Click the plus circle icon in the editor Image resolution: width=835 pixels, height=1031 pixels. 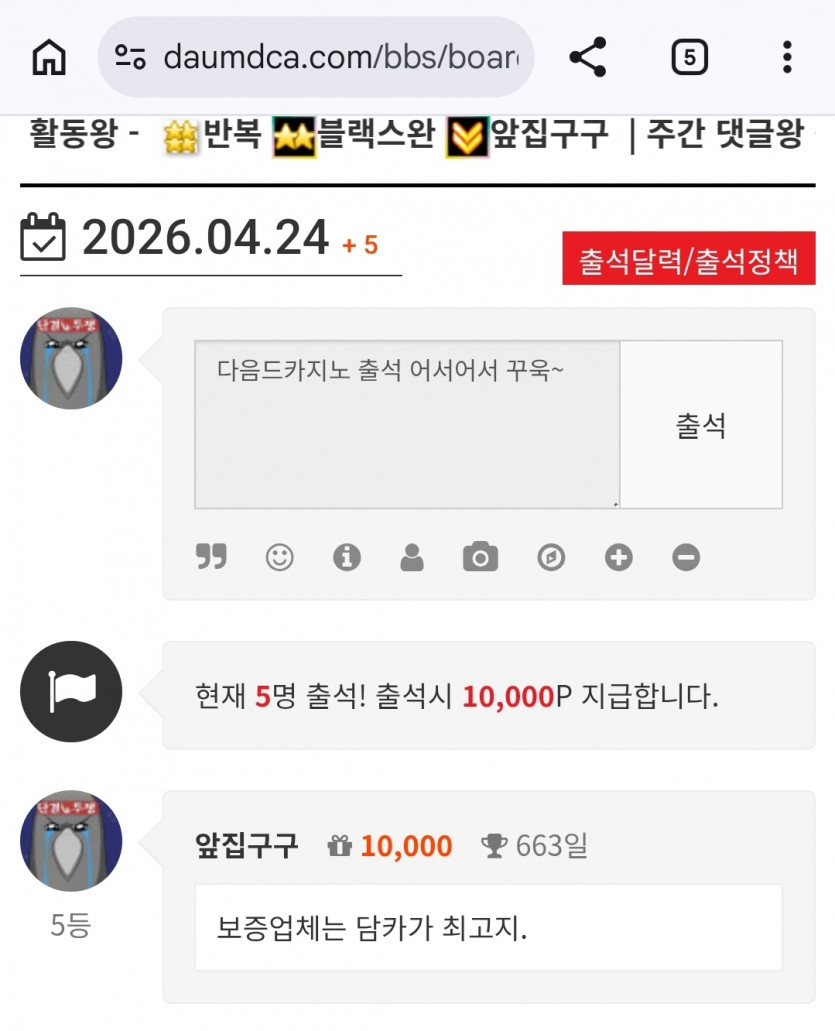(618, 557)
